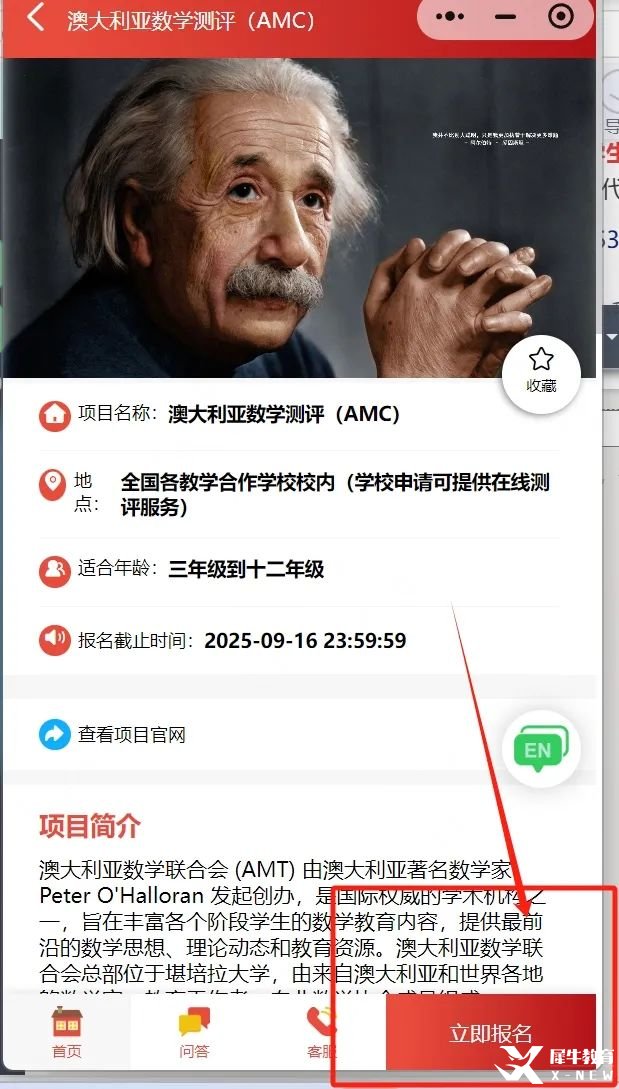This screenshot has width=619, height=1089.
Task: Tap 收藏 to favorite this project
Action: 541,372
